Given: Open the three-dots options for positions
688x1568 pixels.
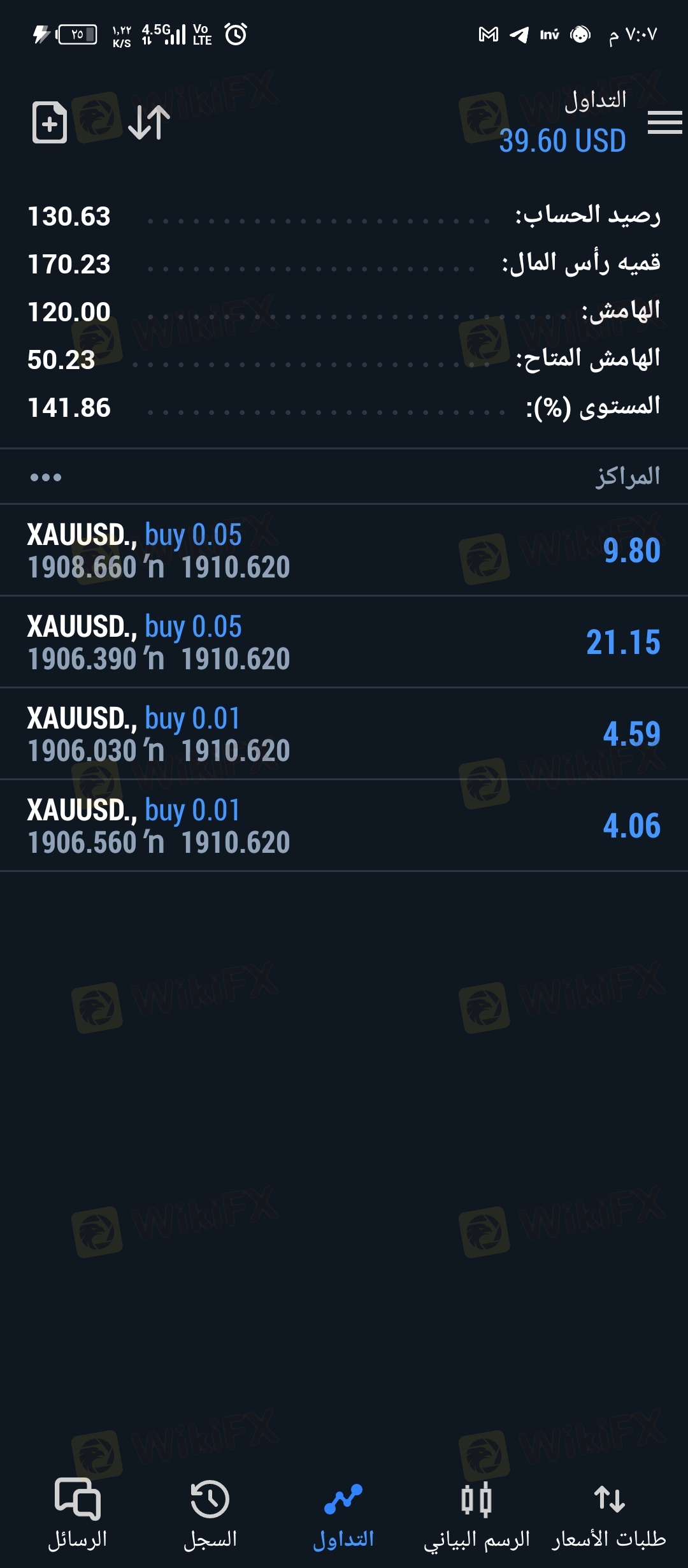Looking at the screenshot, I should pos(46,477).
